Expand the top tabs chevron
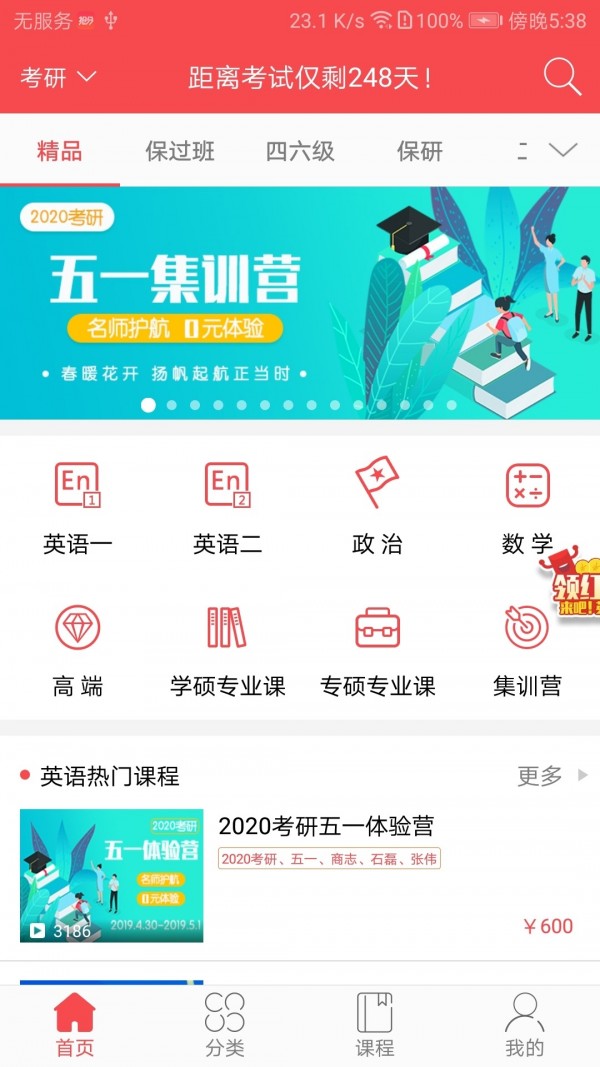Viewport: 600px width, 1067px height. [564, 151]
